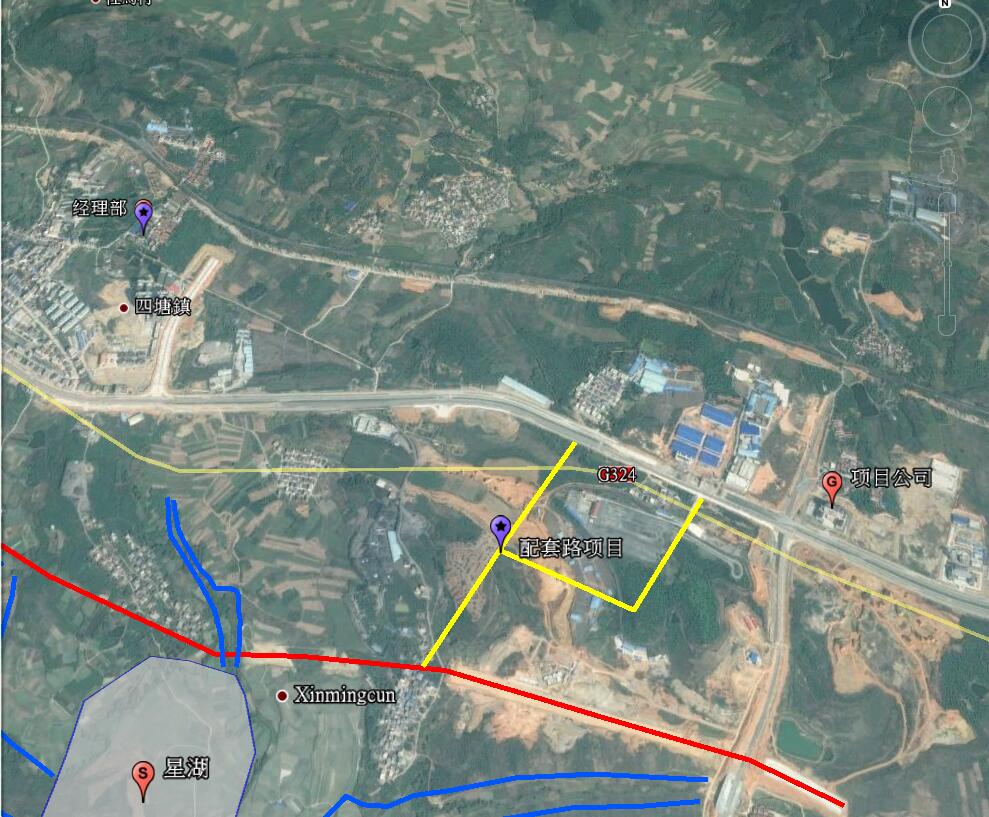Open the 项目公司 placemark
The height and width of the screenshot is (817, 989).
point(831,485)
